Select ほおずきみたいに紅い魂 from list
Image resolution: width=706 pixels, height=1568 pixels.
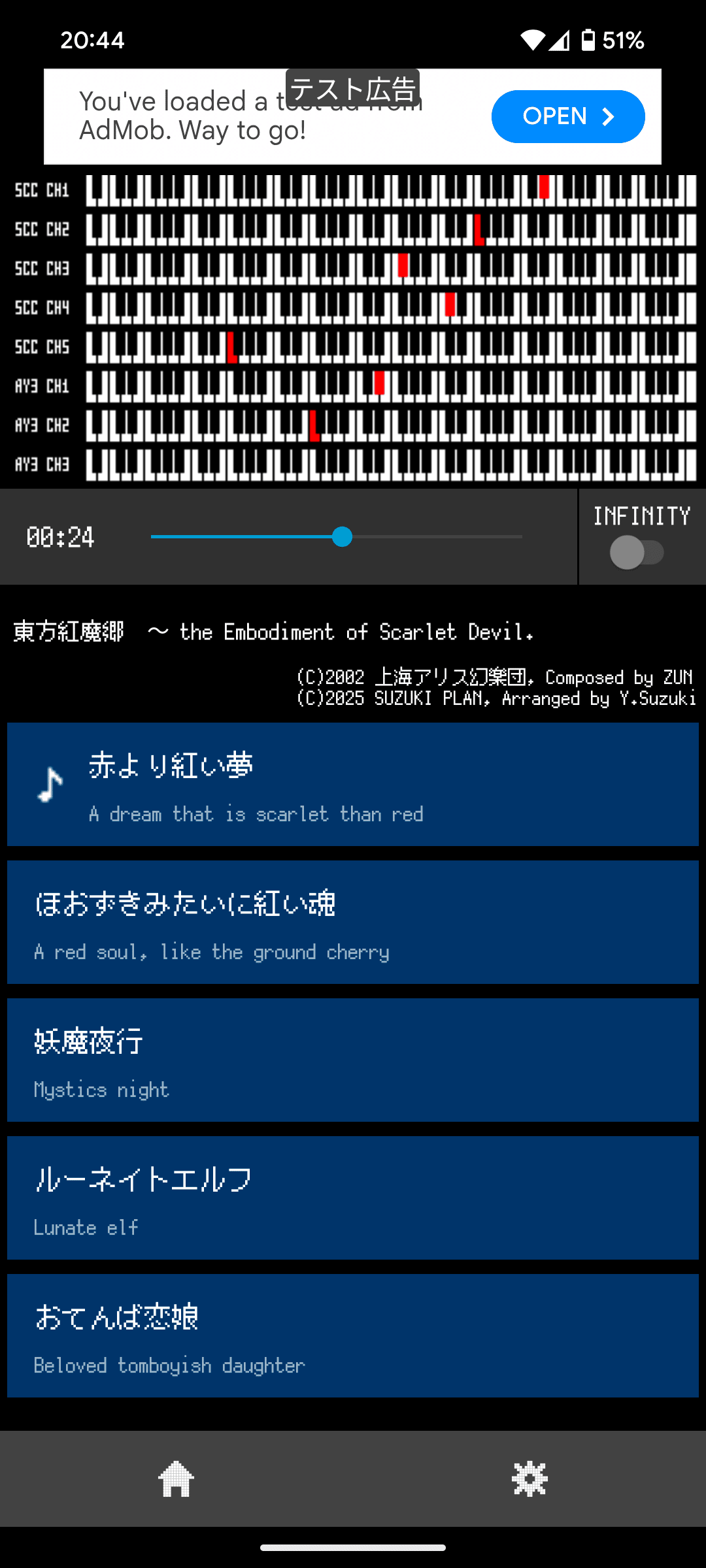(353, 923)
